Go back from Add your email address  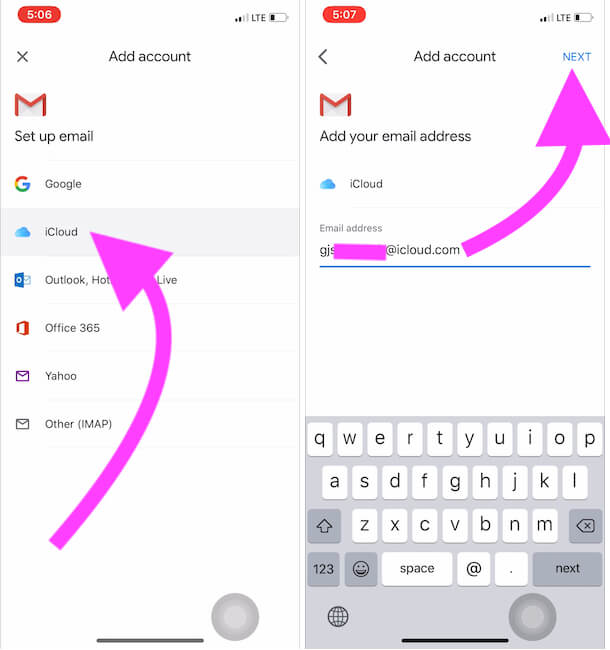323,57
